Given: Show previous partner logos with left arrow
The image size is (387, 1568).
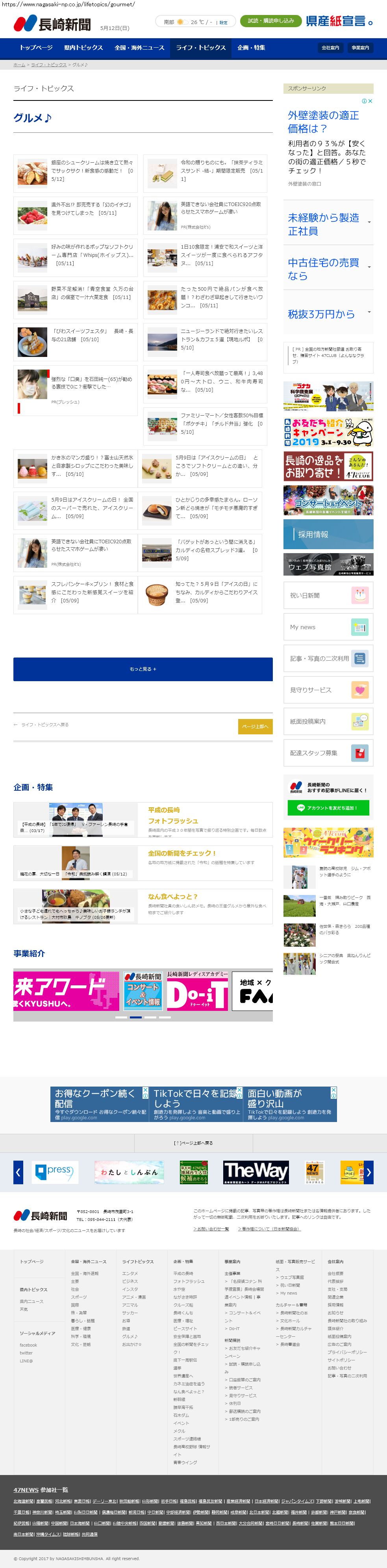Looking at the screenshot, I should click(x=18, y=1172).
